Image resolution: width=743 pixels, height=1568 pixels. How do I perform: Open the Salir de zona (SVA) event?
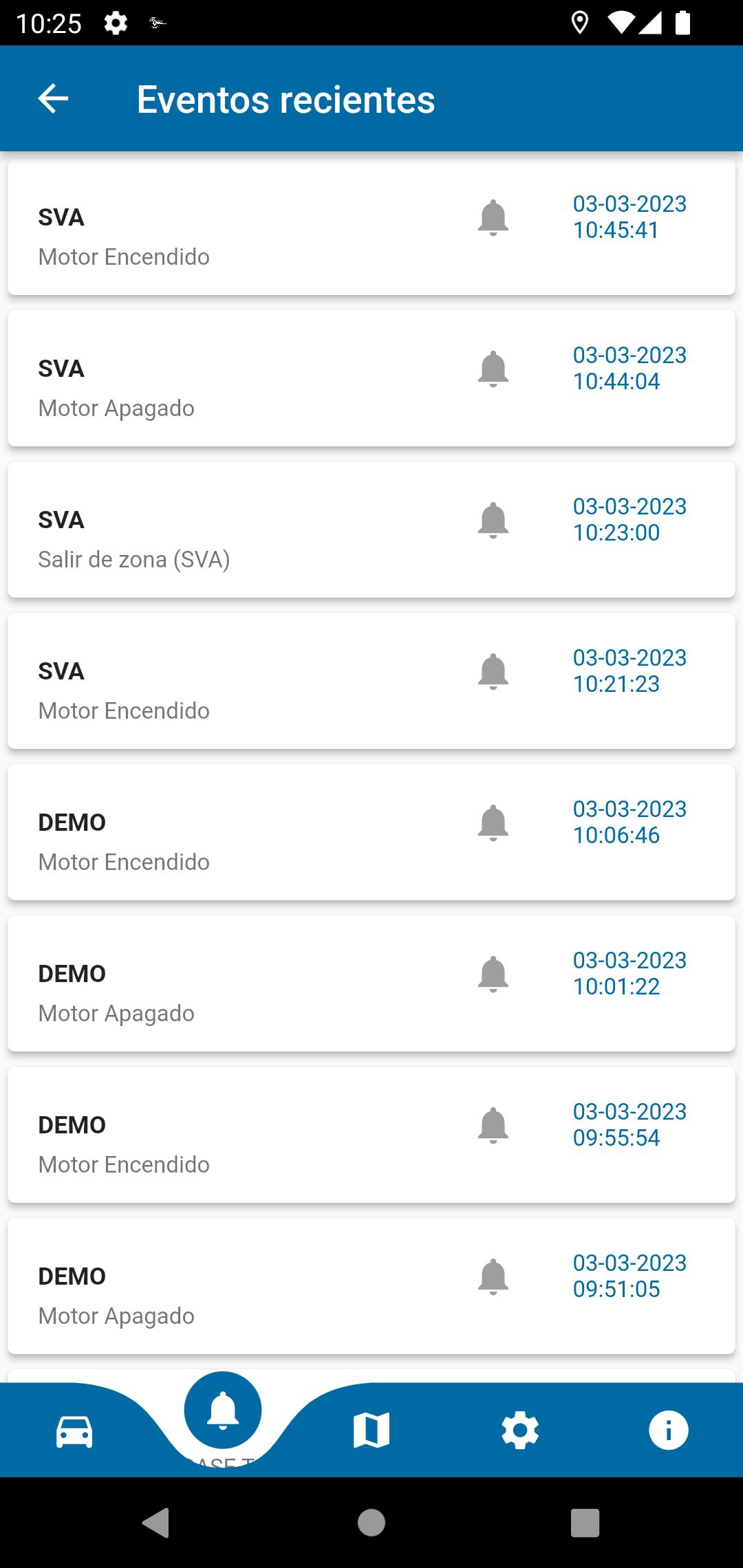[371, 530]
